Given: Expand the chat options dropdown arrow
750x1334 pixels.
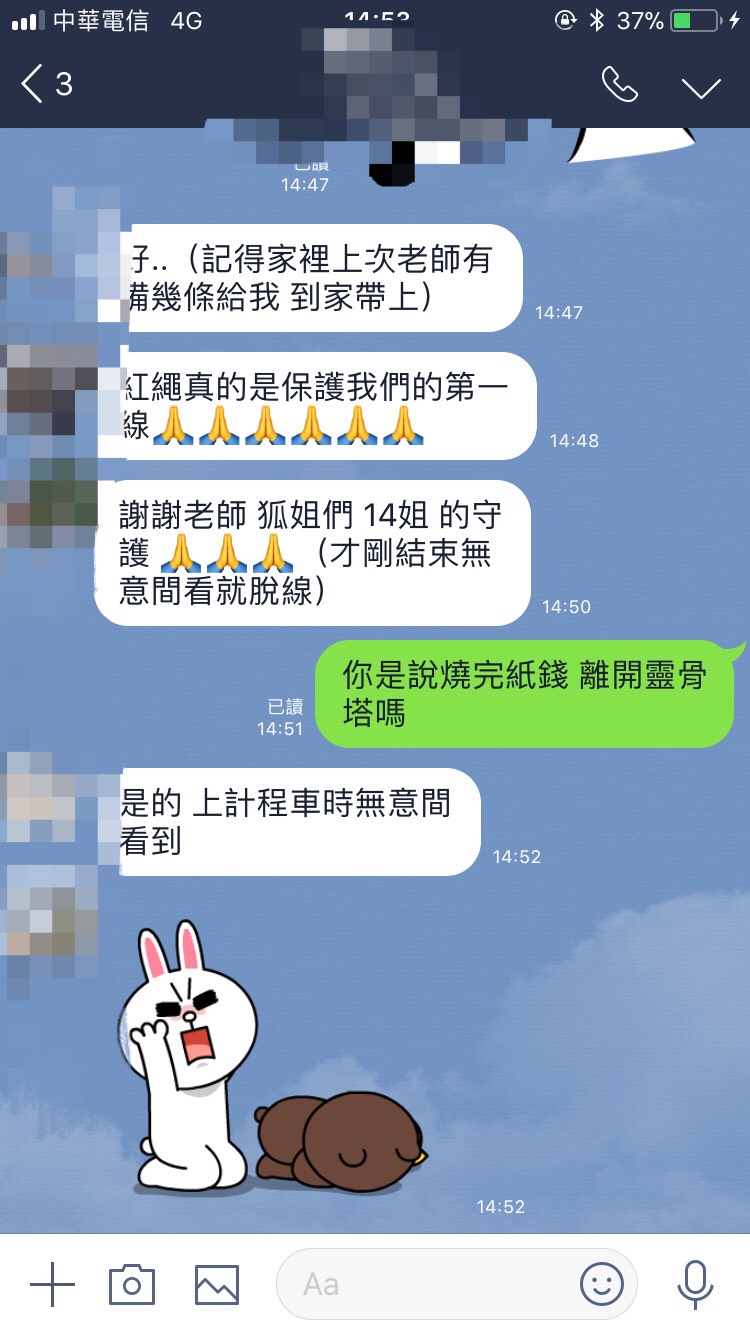Looking at the screenshot, I should coord(701,87).
